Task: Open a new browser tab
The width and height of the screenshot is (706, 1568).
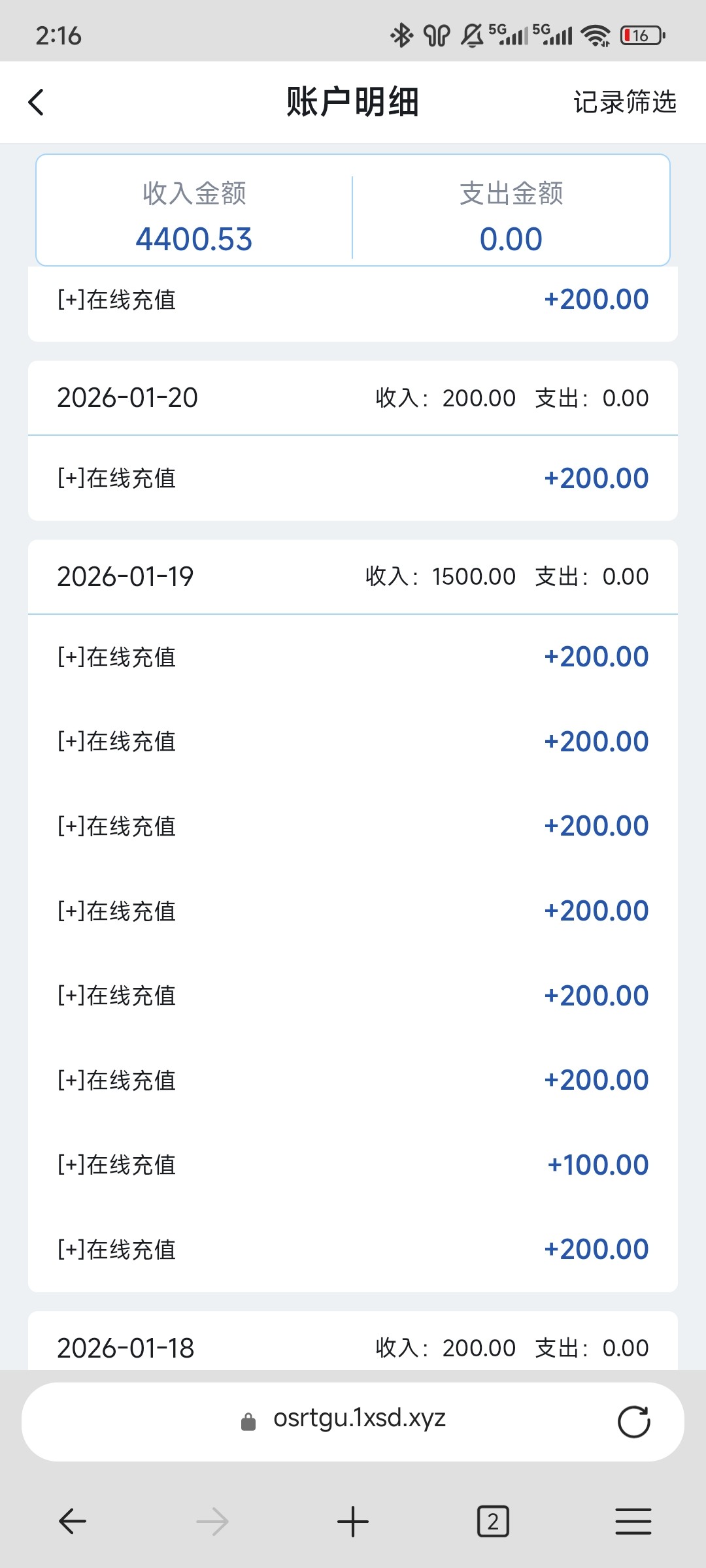Action: [x=353, y=1521]
